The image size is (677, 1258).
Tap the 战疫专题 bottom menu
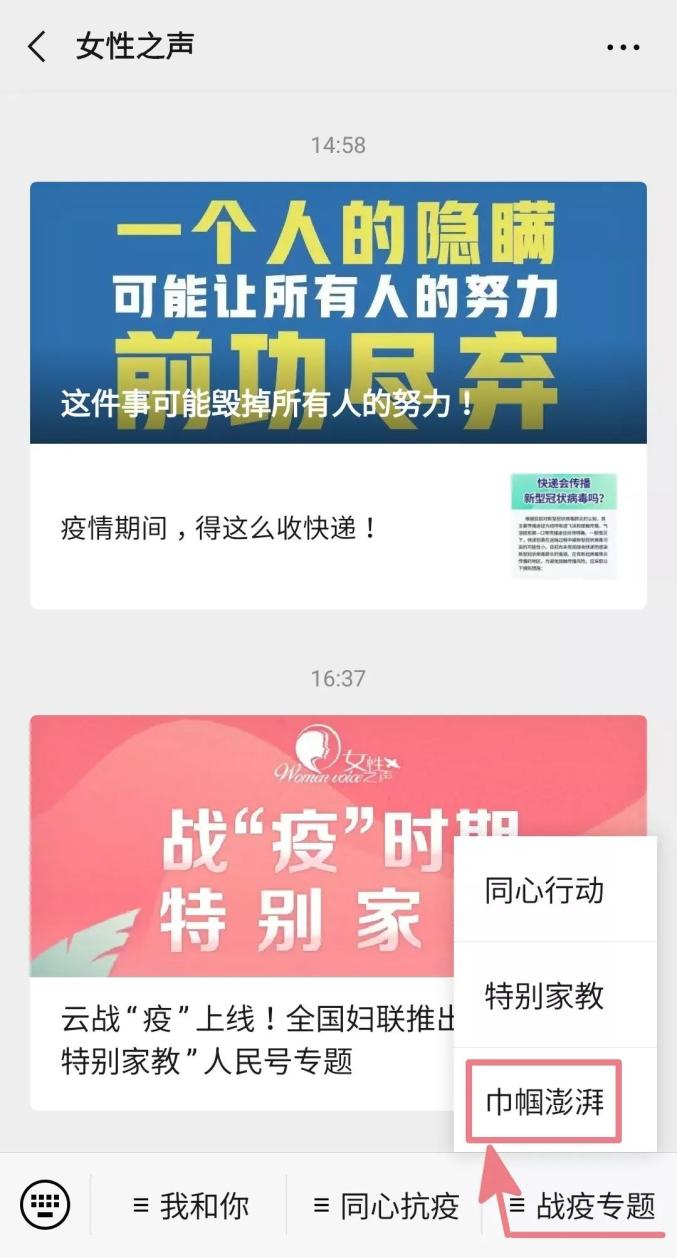582,1205
